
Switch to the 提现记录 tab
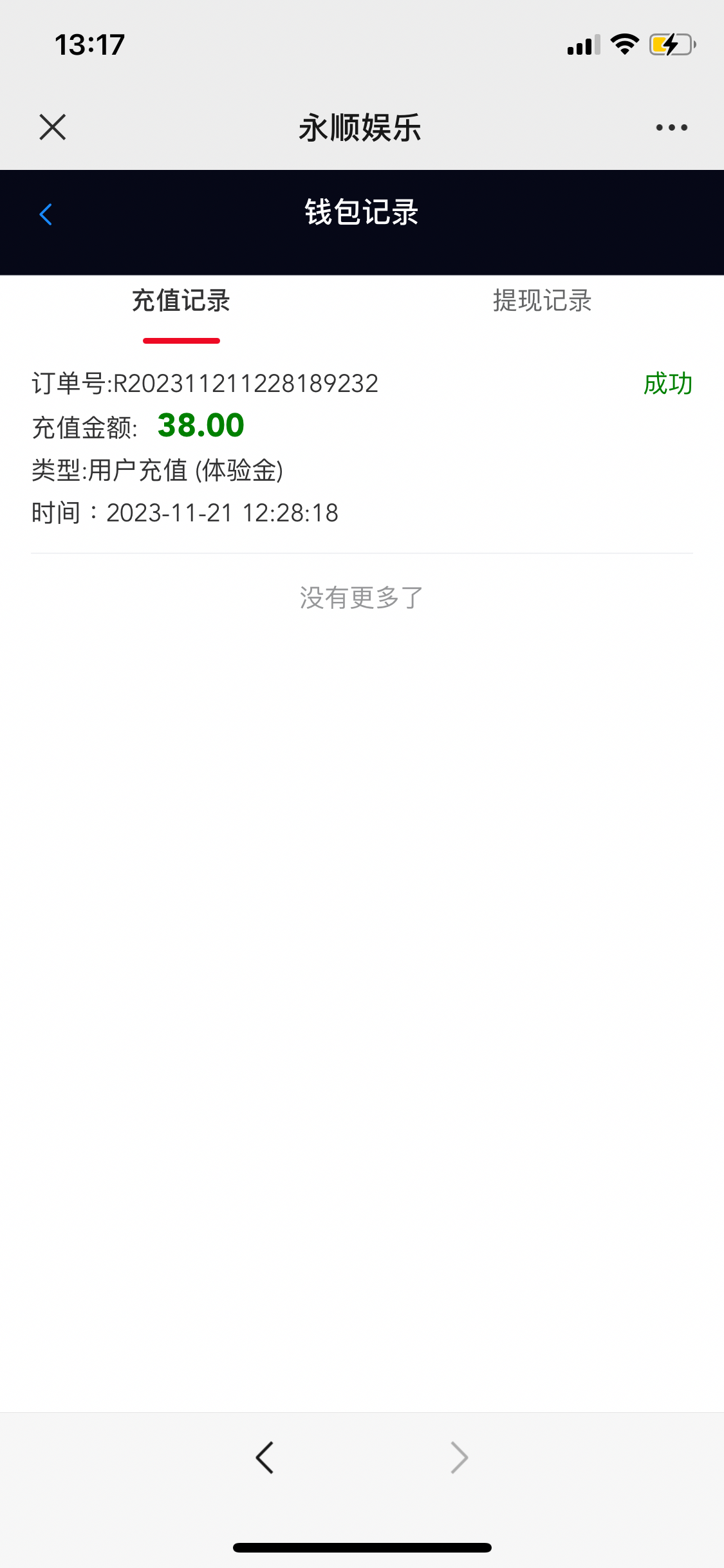542,301
